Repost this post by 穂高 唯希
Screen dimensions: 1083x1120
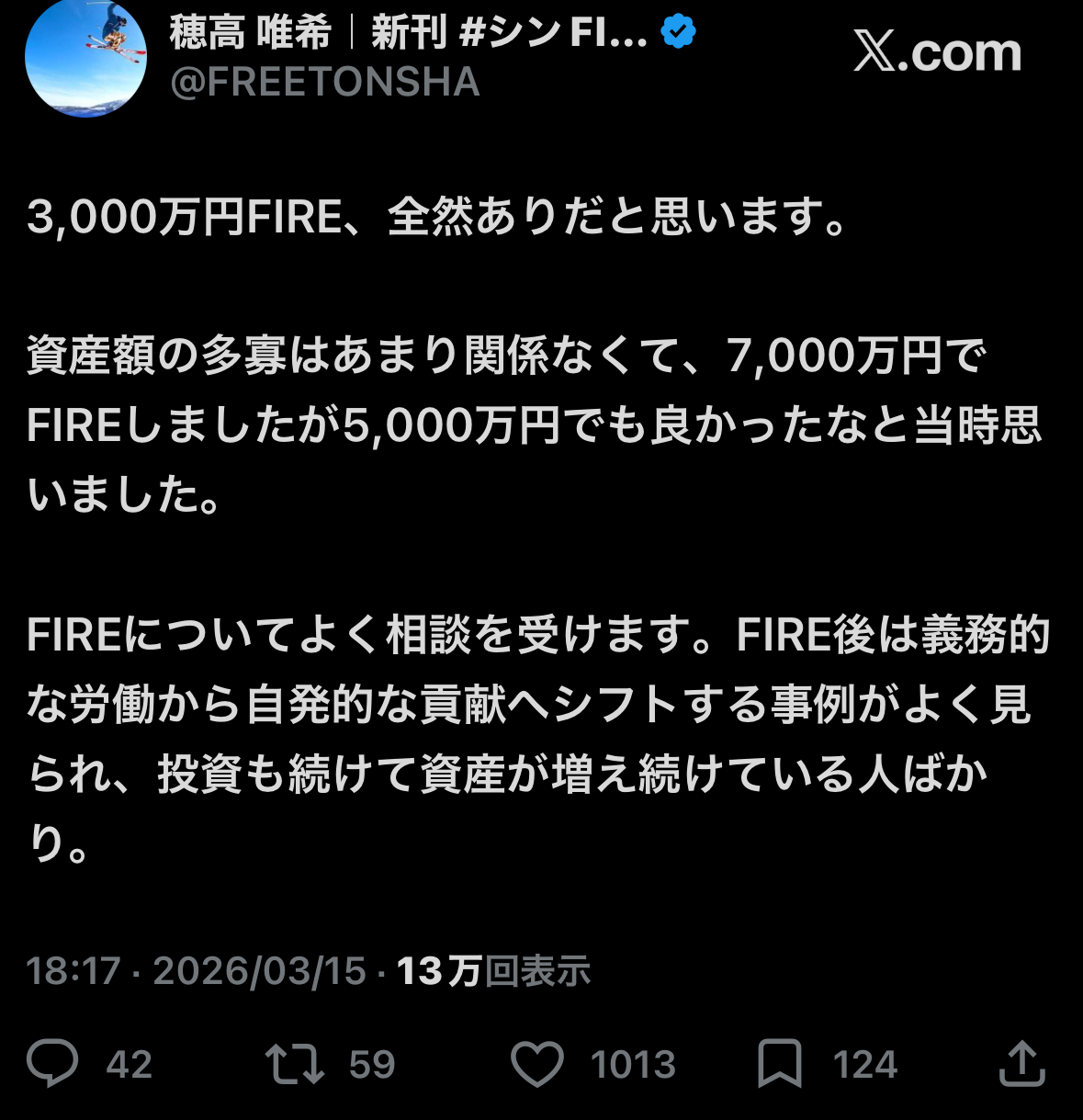pyautogui.click(x=294, y=1063)
